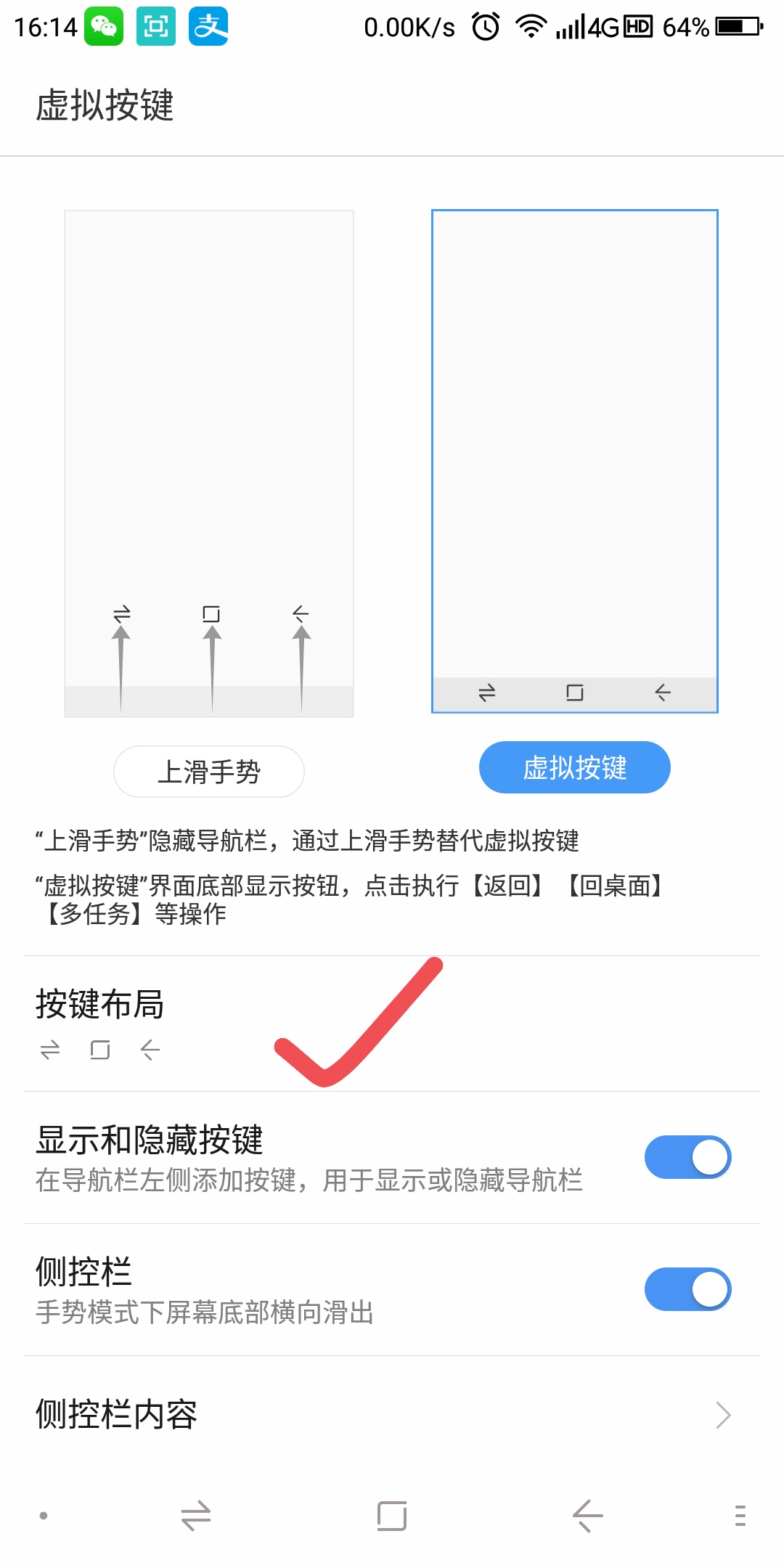The image size is (784, 1568).
Task: Tap the swipe-up gesture preview image
Action: [209, 463]
